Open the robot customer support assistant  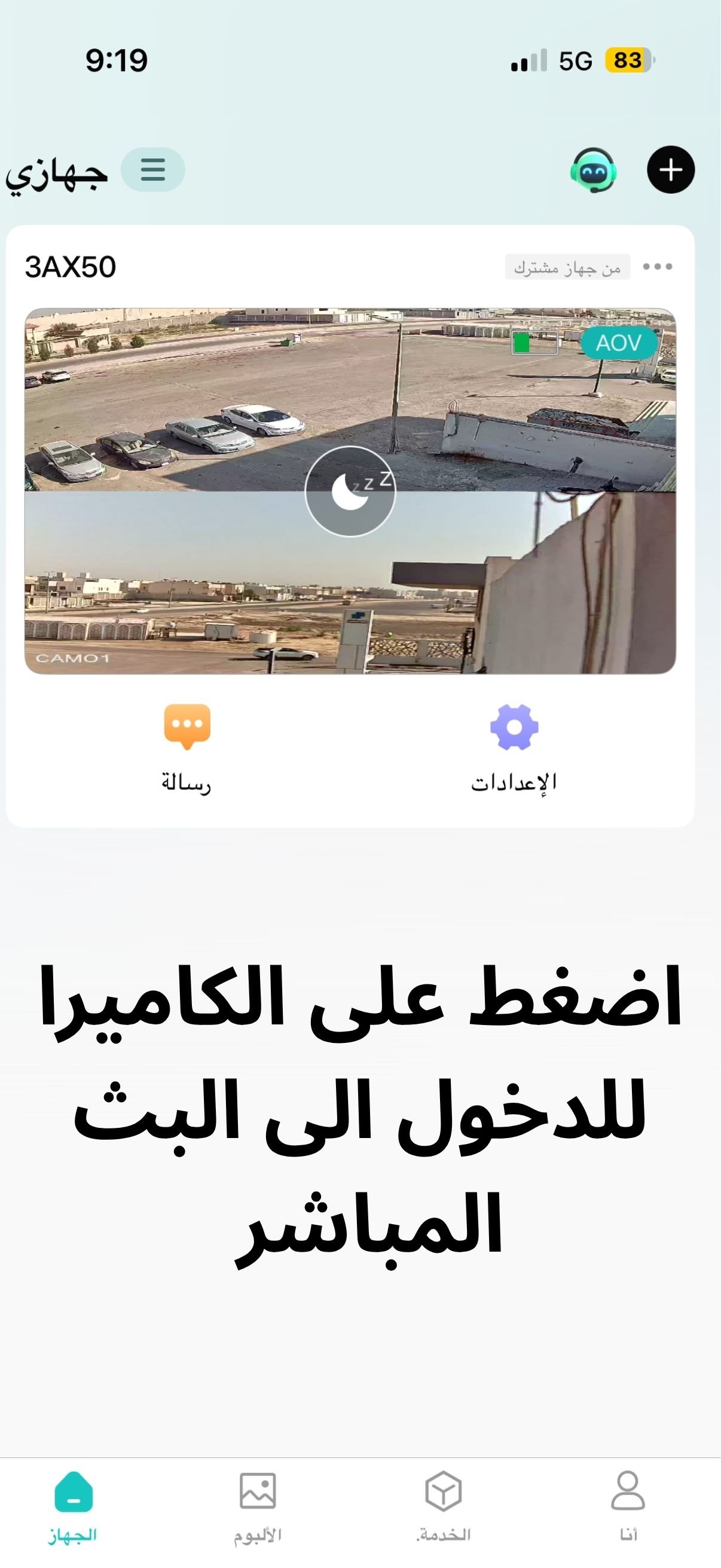click(x=593, y=170)
